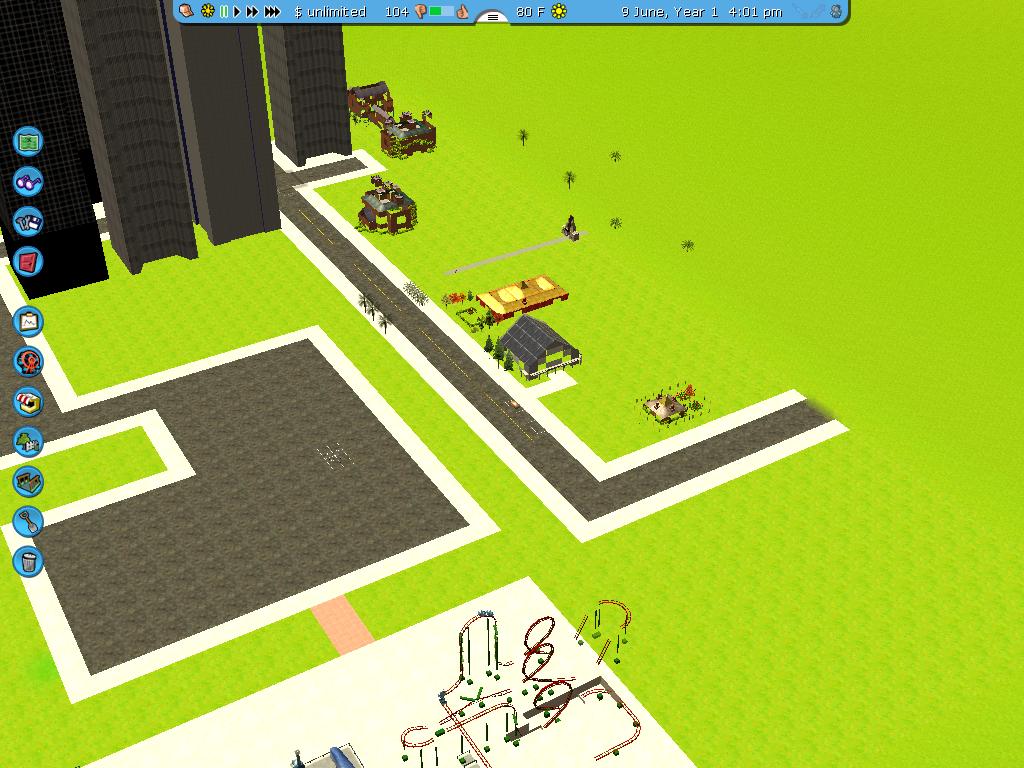The image size is (1024, 768).
Task: Set game speed to normal play
Action: click(237, 12)
